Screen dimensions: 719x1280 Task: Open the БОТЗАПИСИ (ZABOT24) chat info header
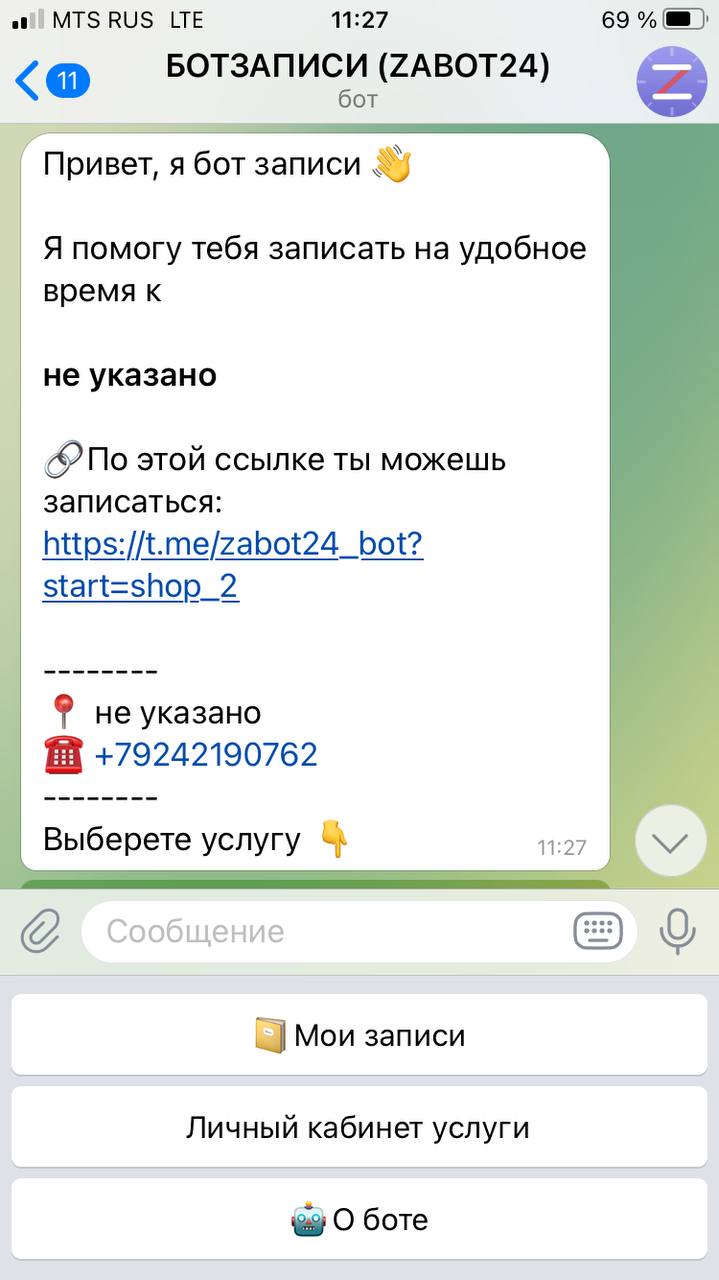pos(357,80)
